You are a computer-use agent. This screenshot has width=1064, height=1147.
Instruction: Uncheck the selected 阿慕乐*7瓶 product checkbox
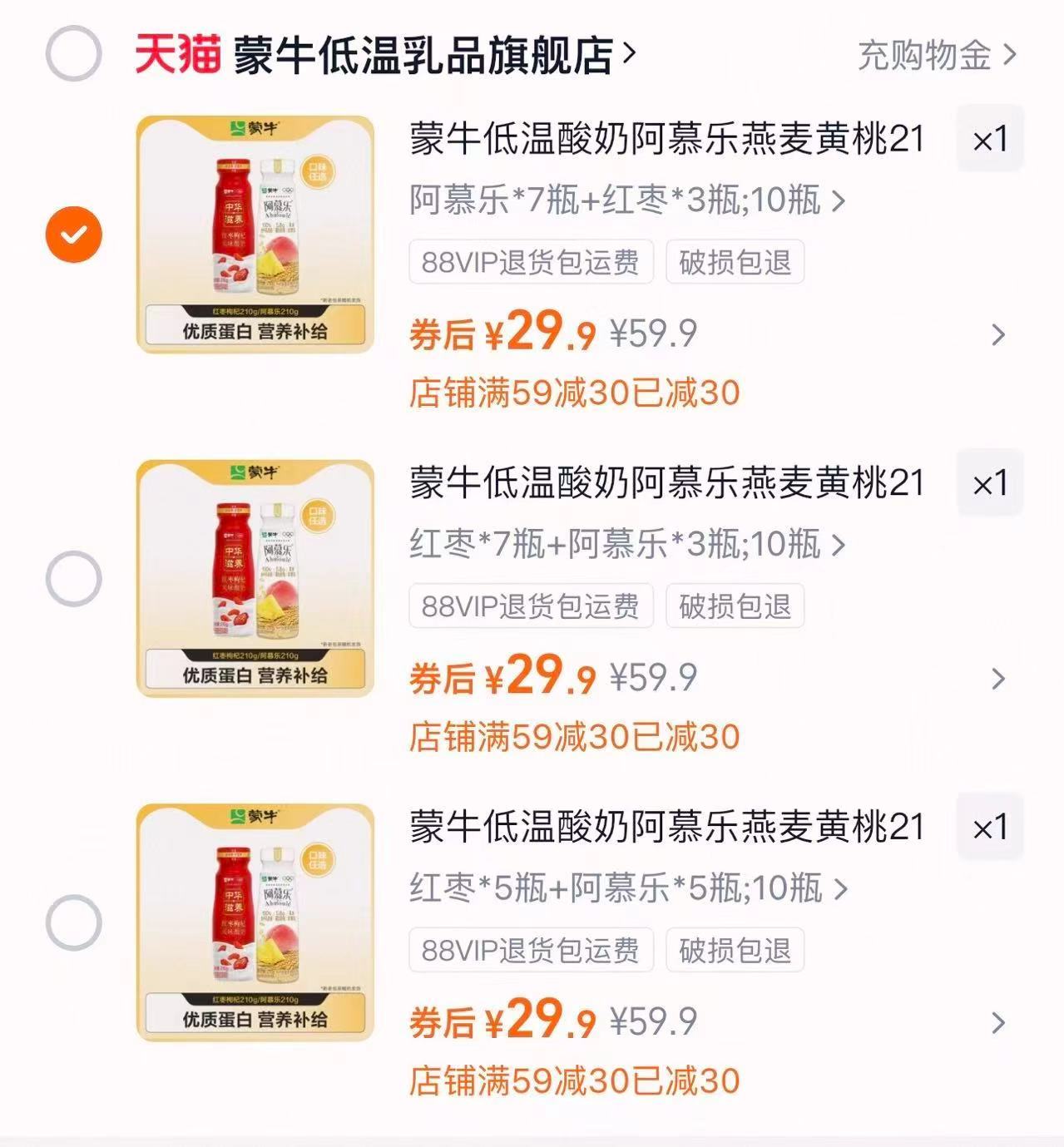[x=73, y=235]
